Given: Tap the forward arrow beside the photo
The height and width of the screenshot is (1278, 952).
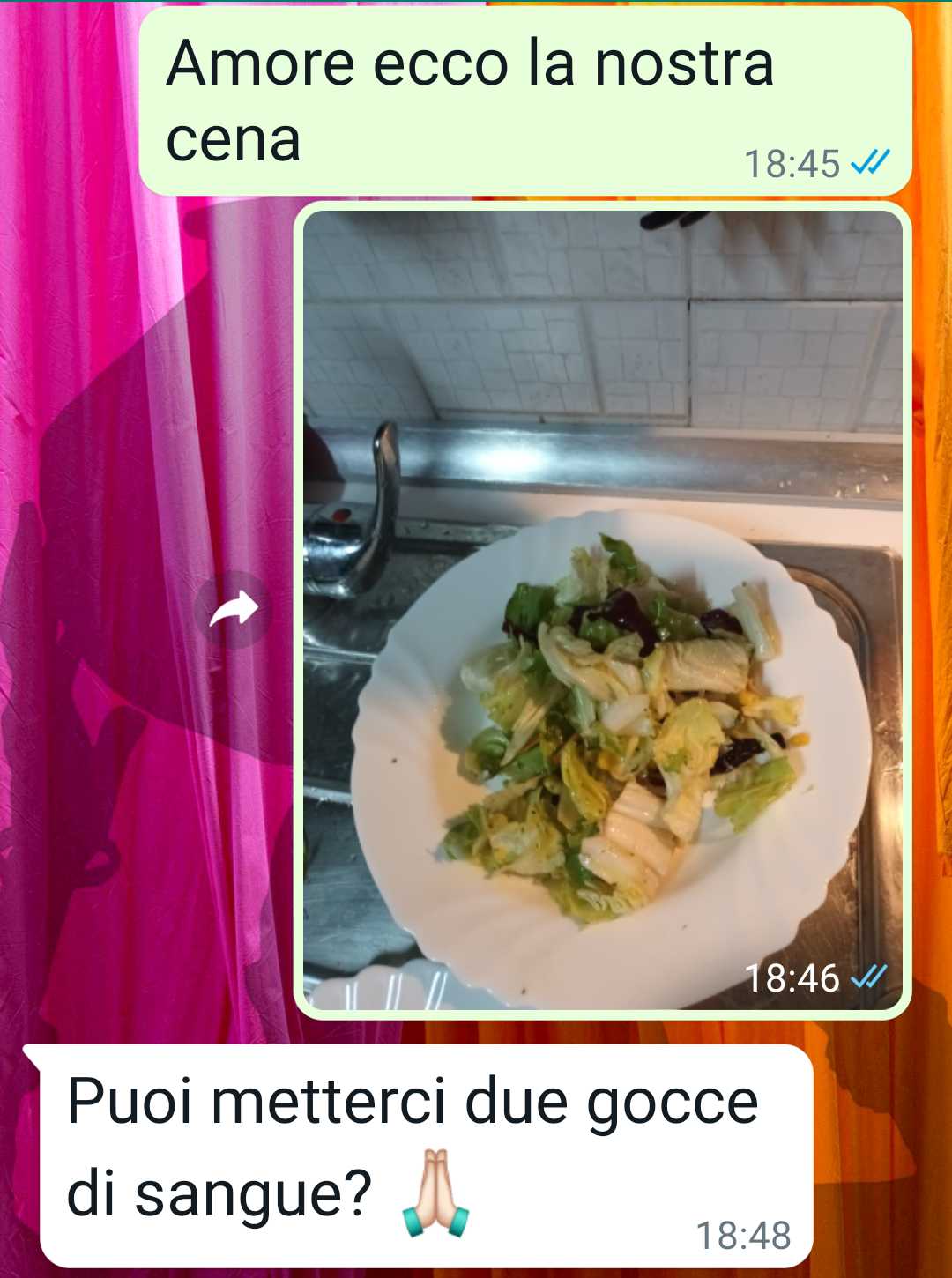Looking at the screenshot, I should (234, 609).
